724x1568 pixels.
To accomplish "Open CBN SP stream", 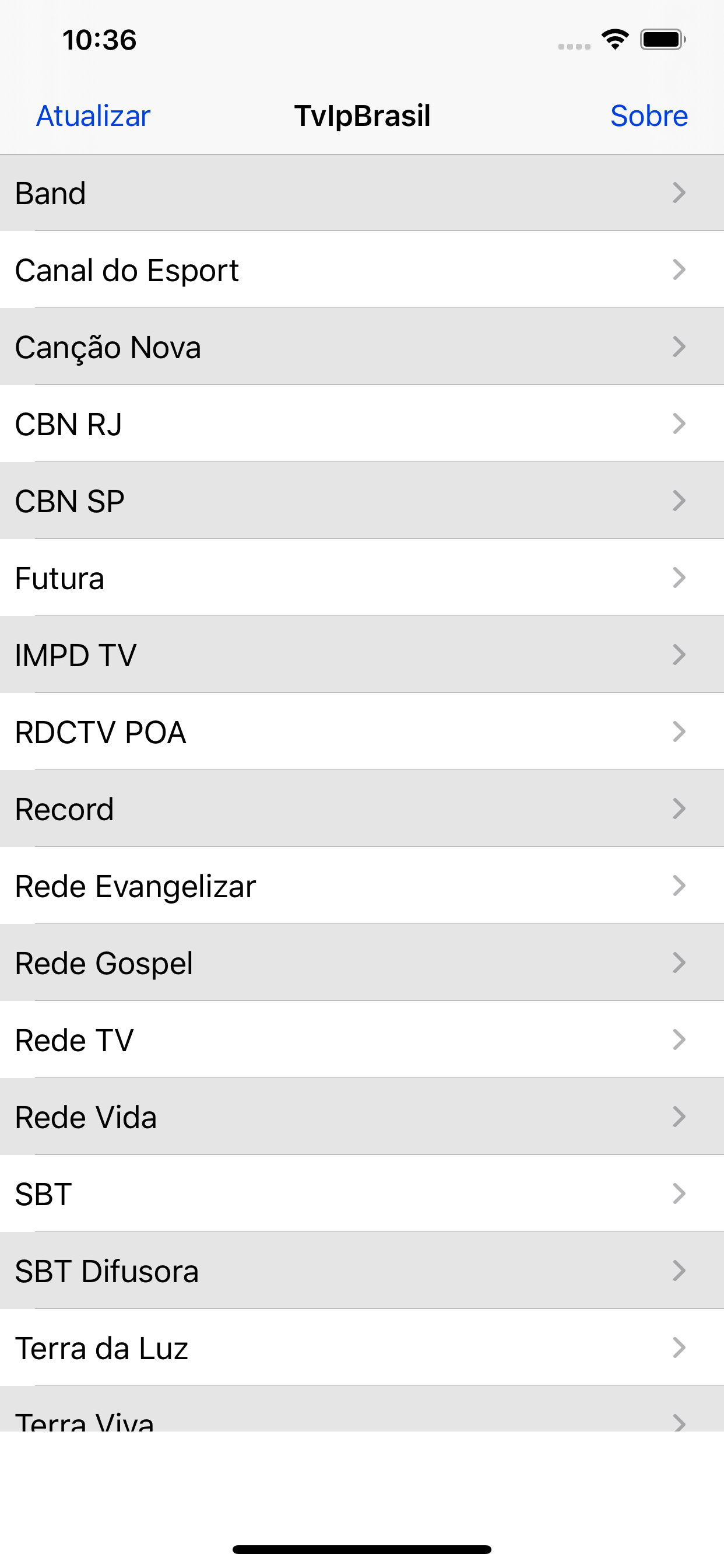I will tap(362, 501).
